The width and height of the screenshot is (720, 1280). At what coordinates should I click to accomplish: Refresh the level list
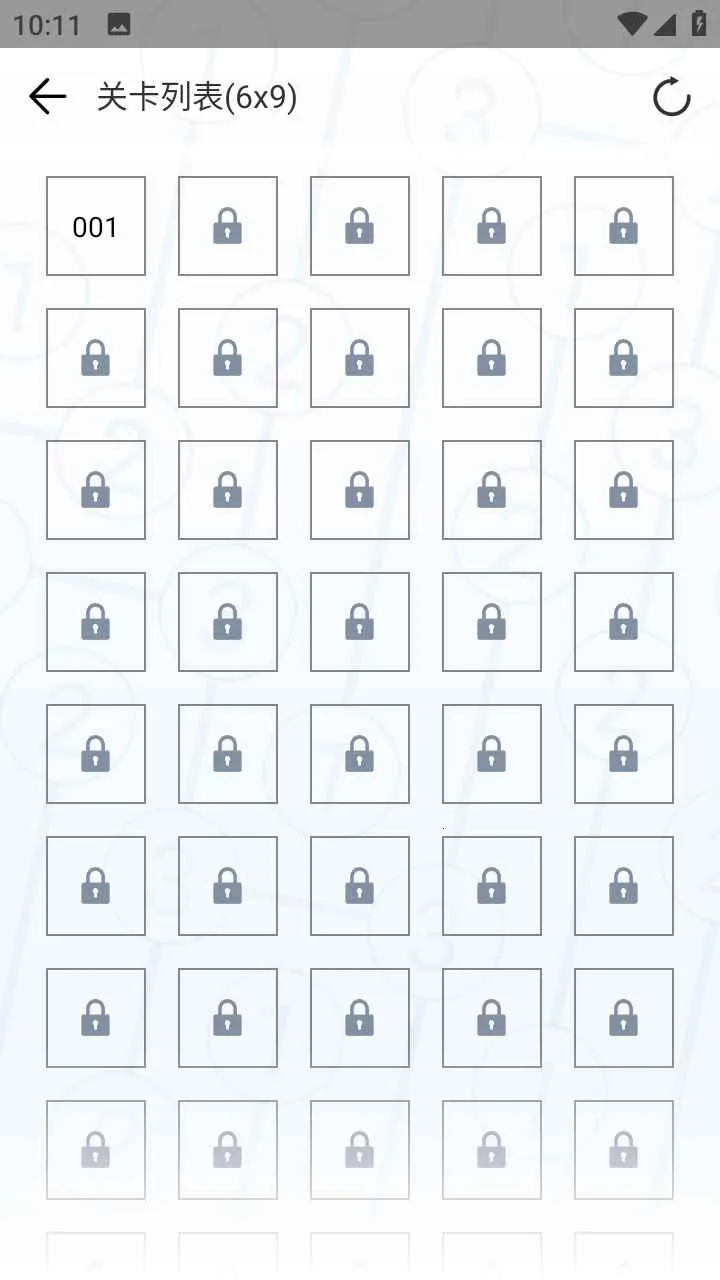(x=671, y=98)
